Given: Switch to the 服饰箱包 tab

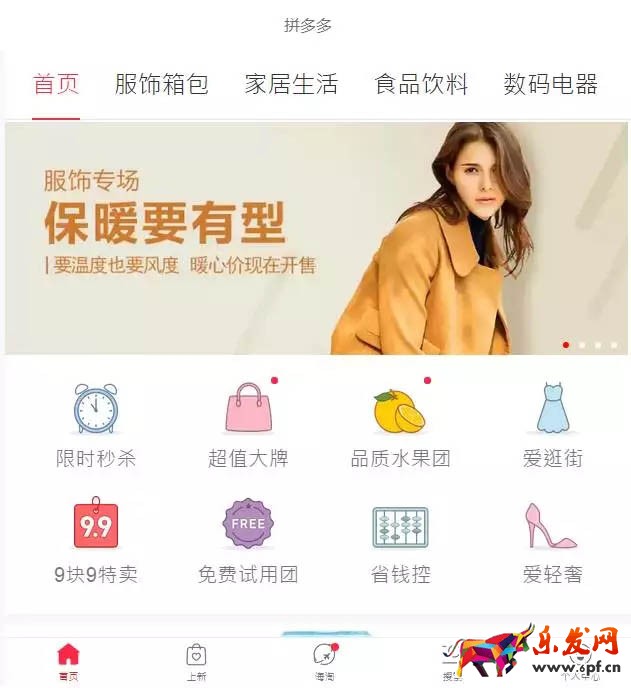Looking at the screenshot, I should [161, 84].
